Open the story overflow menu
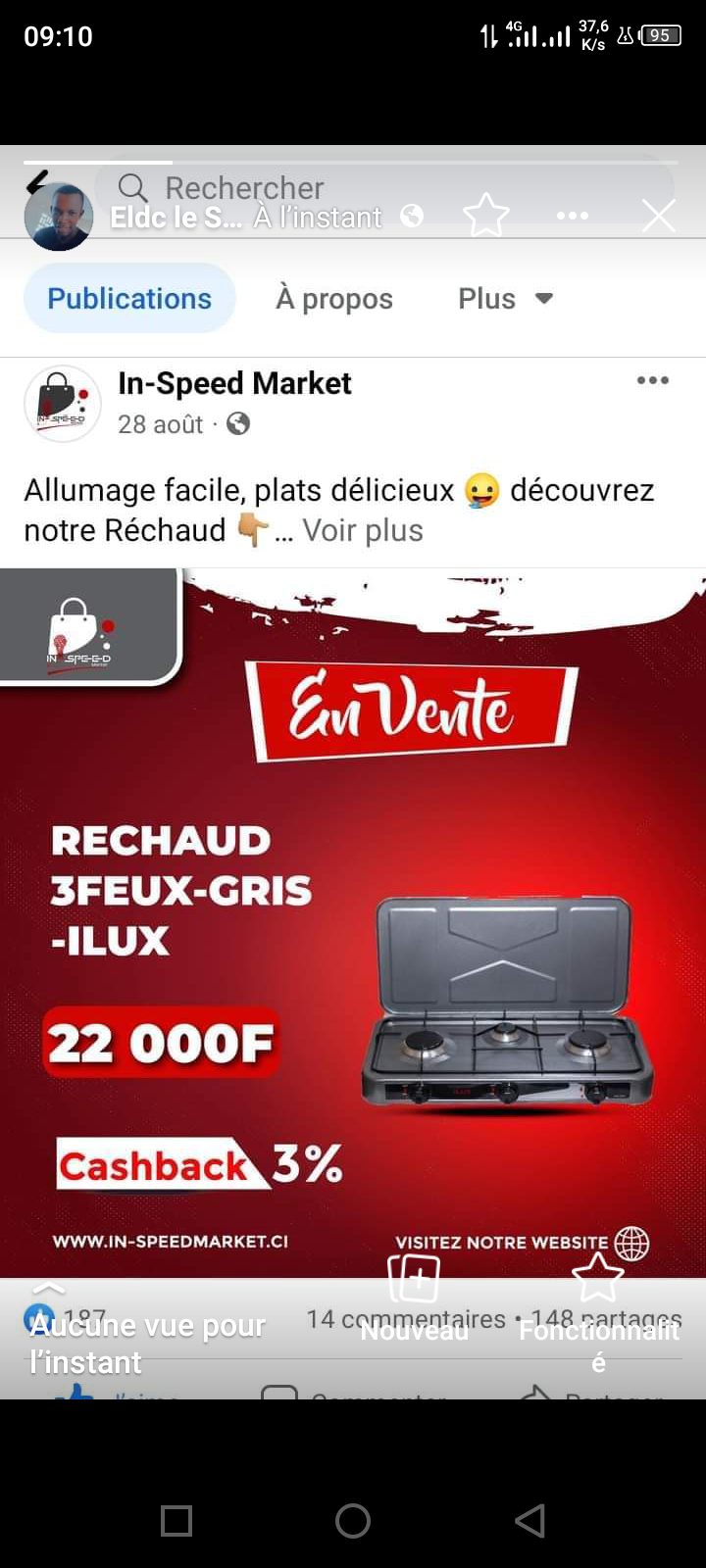 (572, 216)
